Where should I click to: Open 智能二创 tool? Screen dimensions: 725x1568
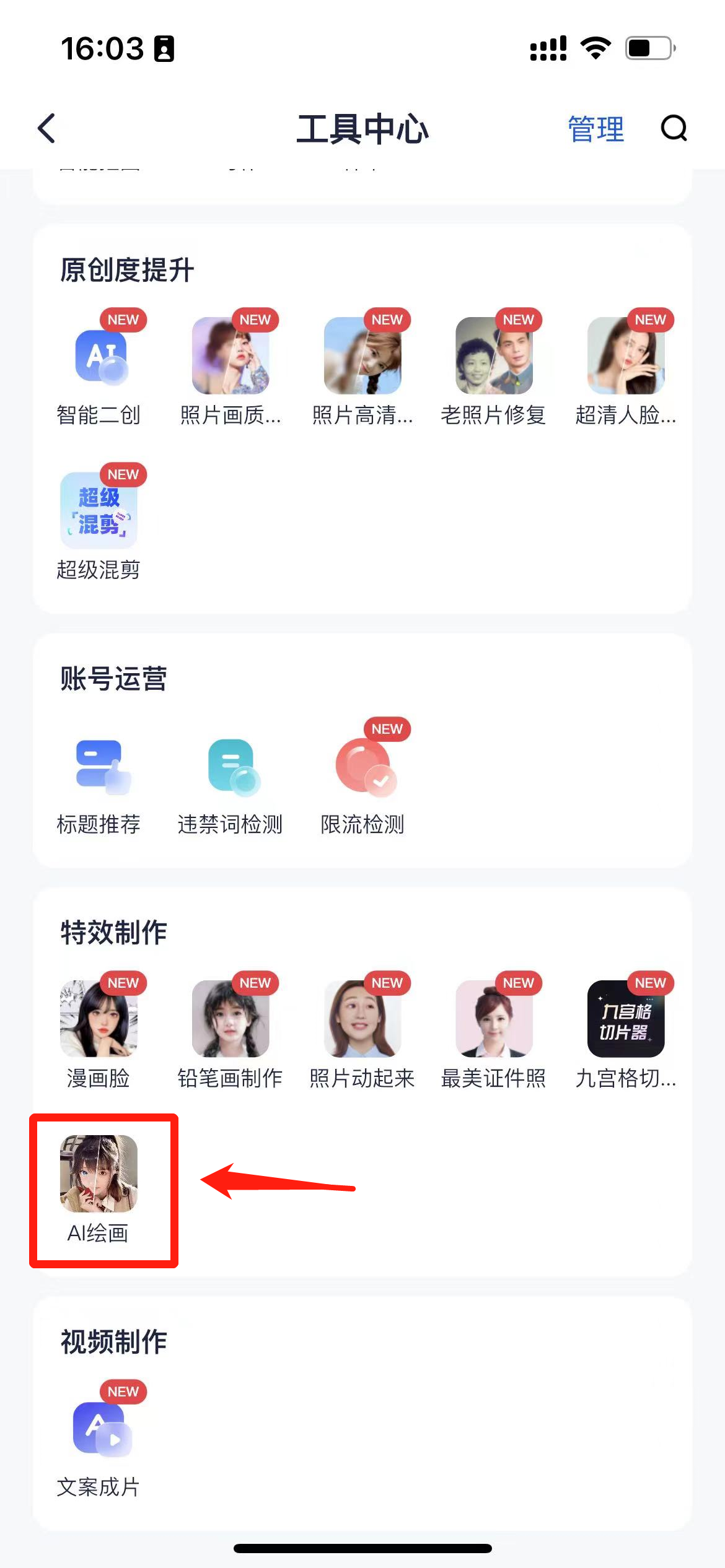(99, 357)
